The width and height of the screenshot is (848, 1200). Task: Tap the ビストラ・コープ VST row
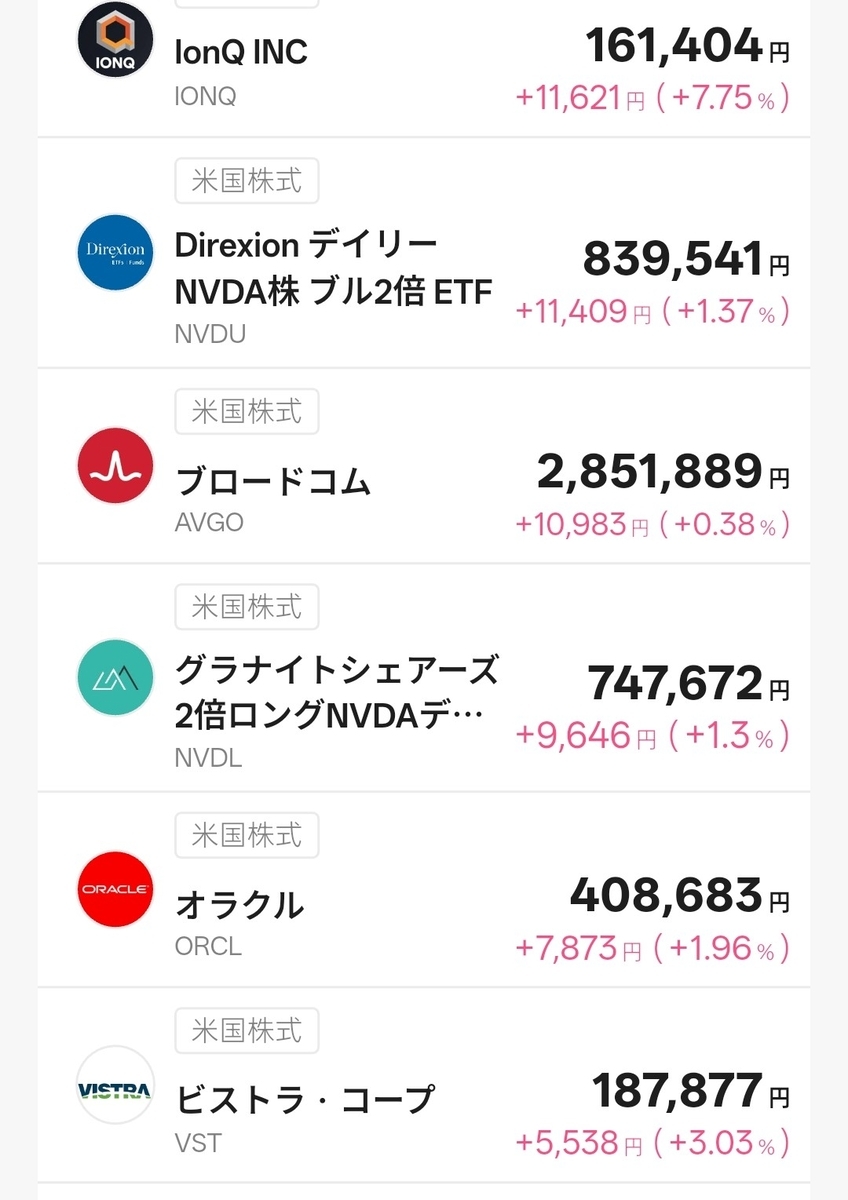pos(422,1098)
